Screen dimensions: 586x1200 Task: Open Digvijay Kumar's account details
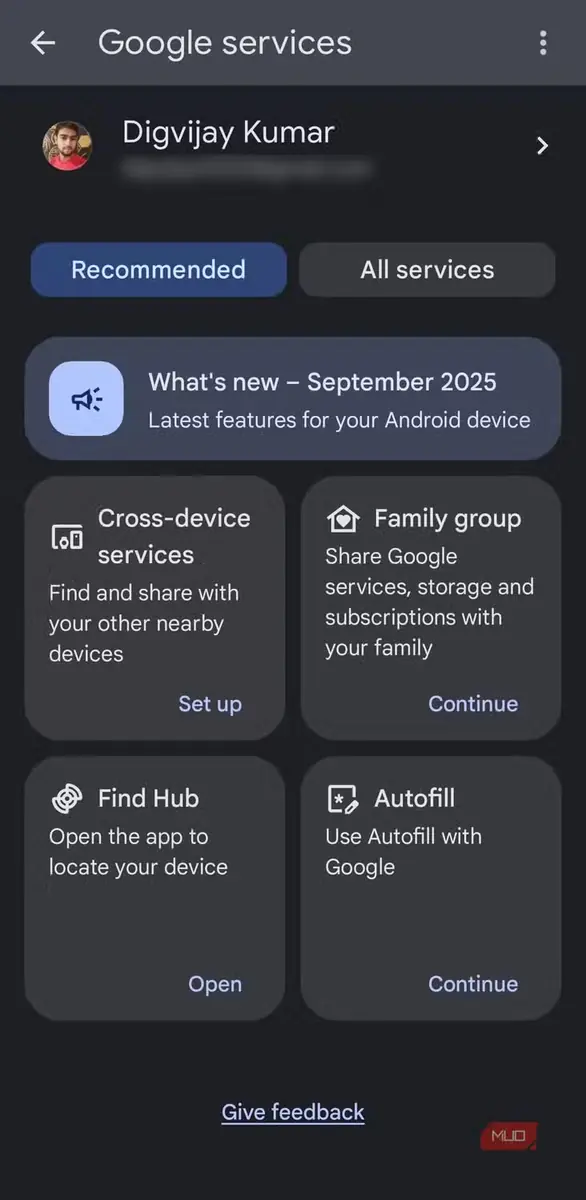pos(293,147)
